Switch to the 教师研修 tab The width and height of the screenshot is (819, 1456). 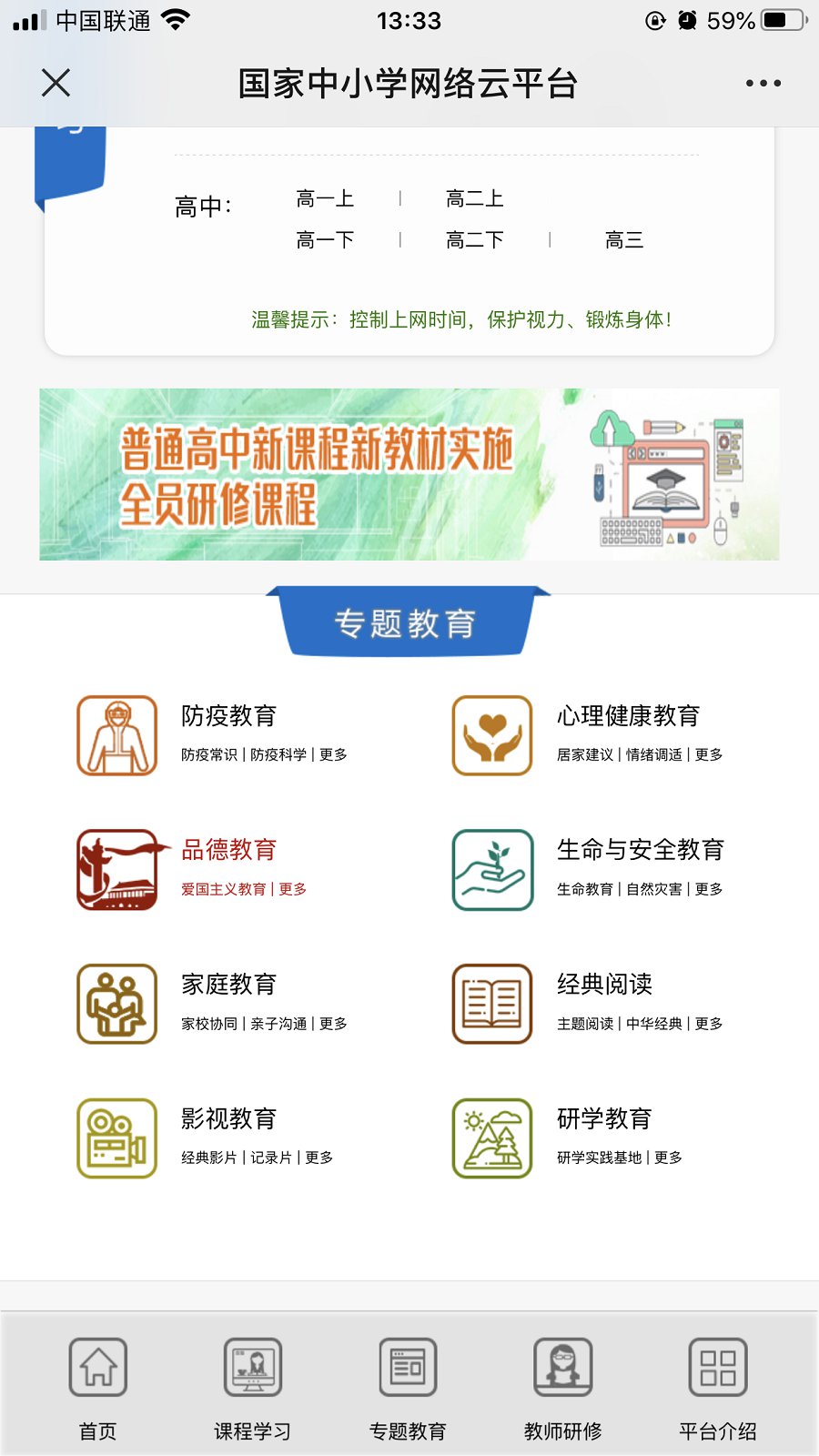pos(562,1383)
